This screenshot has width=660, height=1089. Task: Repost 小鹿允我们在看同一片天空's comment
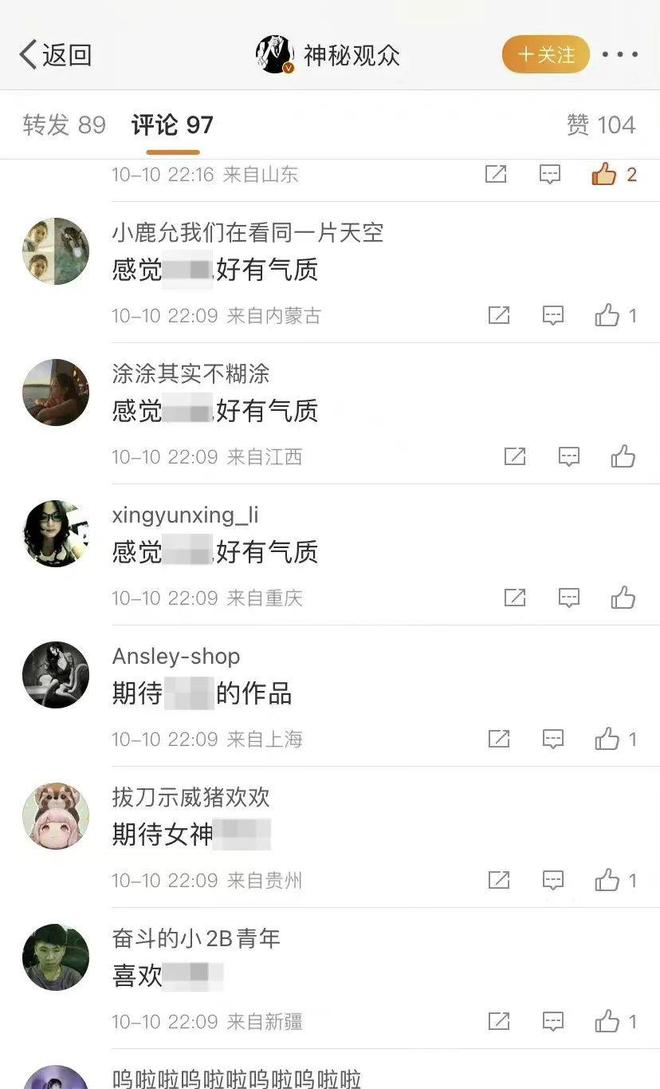coord(499,316)
